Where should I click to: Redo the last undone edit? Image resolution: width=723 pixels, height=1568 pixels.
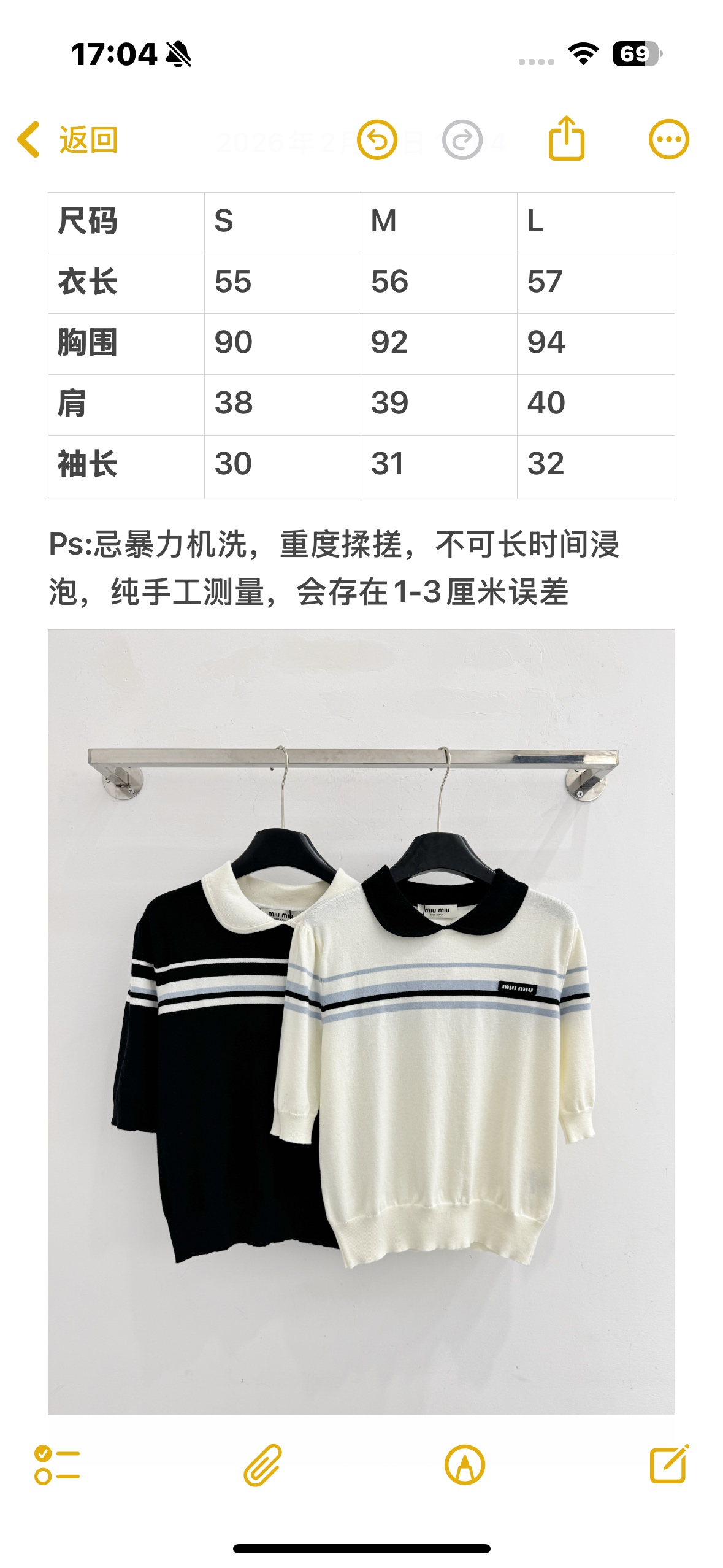click(462, 140)
